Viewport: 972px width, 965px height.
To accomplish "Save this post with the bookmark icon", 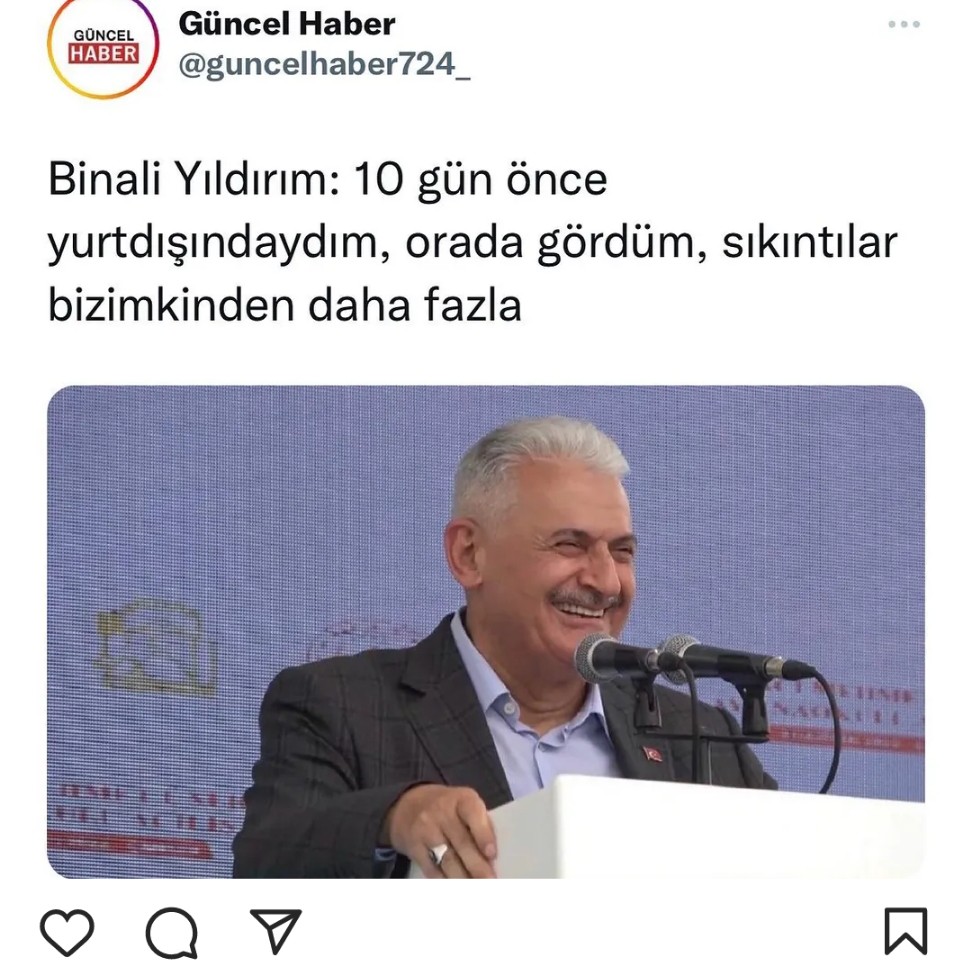I will 906,932.
